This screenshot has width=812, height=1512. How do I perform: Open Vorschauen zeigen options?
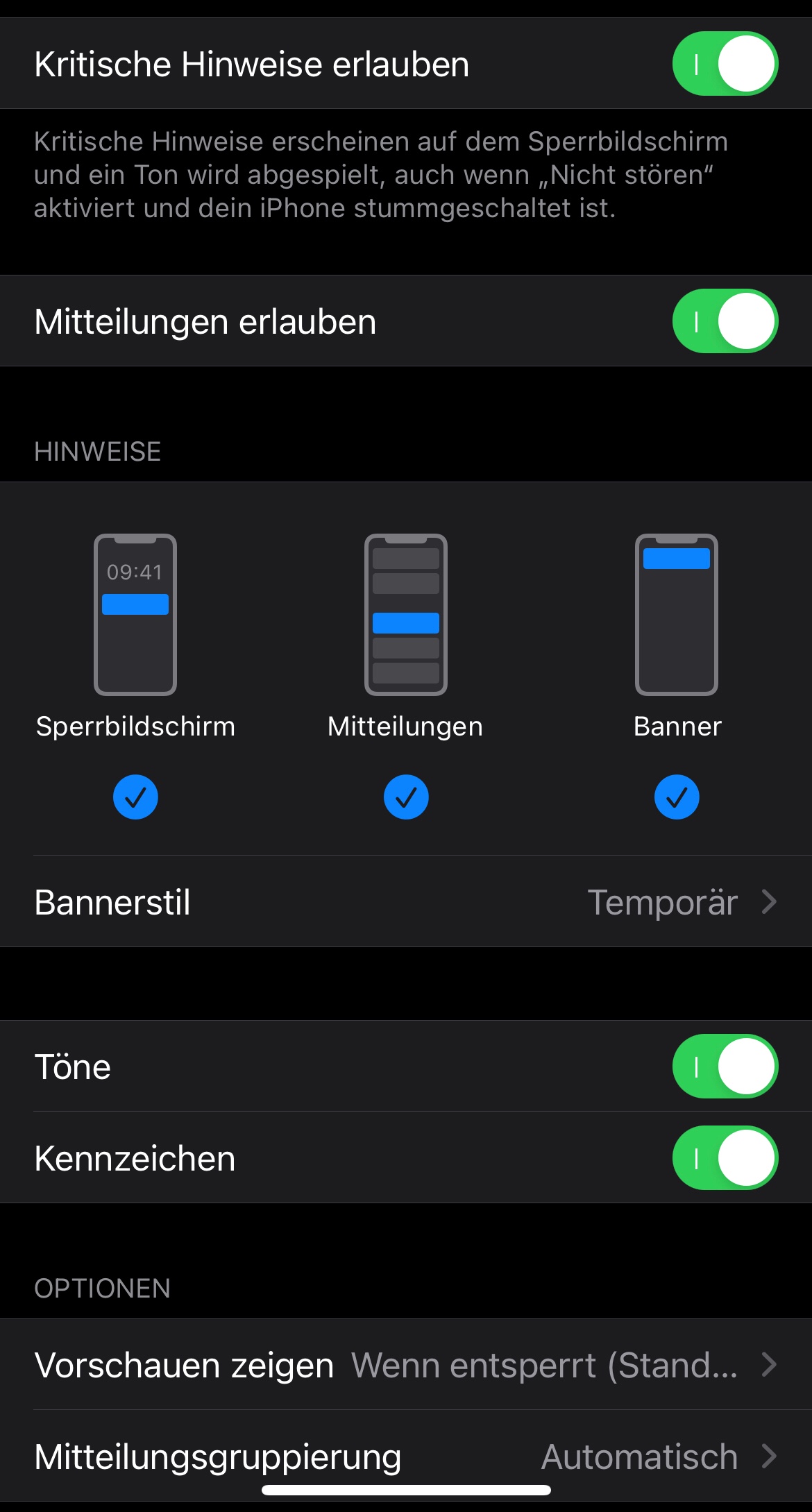[x=406, y=1365]
